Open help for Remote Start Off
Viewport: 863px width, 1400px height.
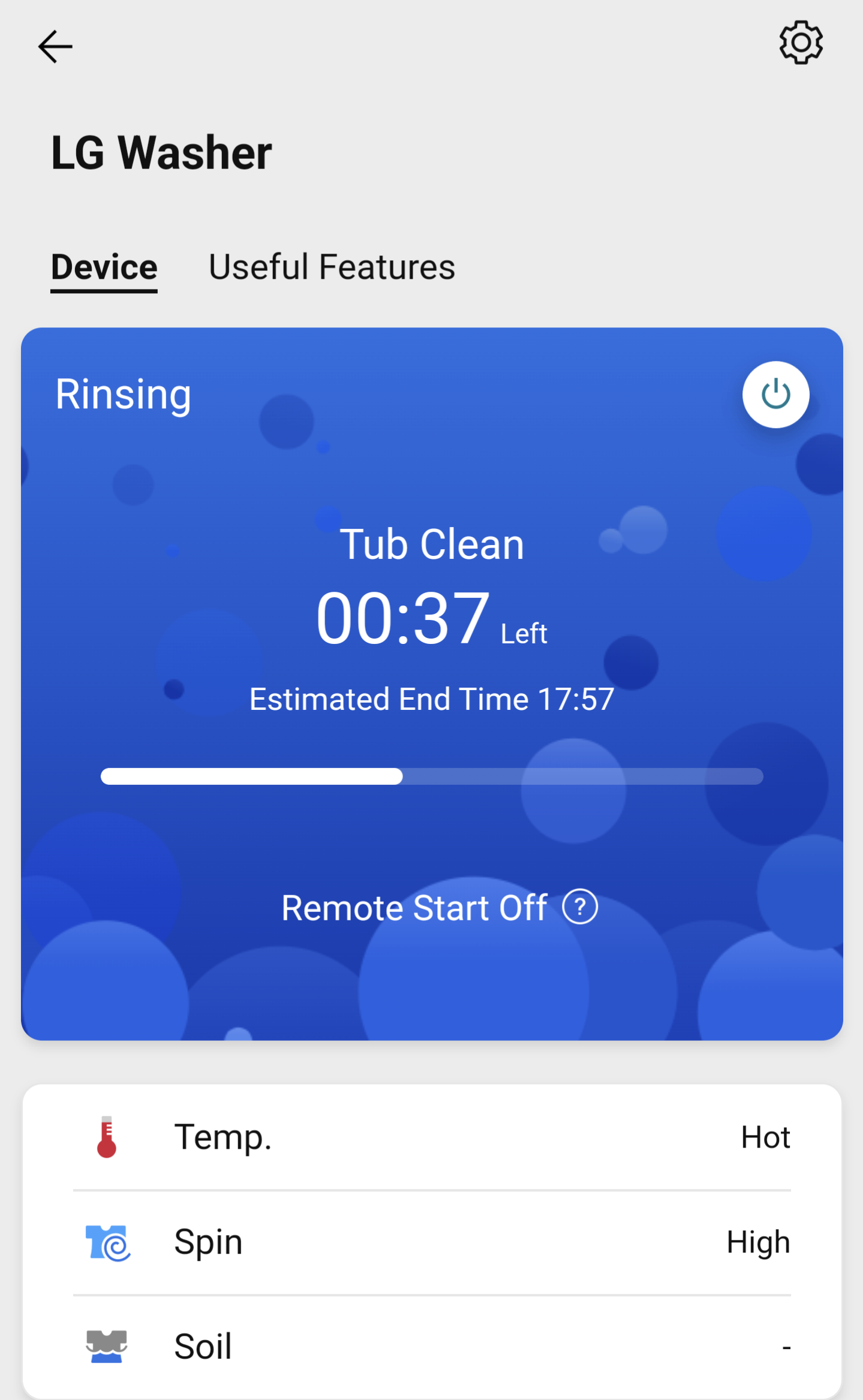coord(580,907)
